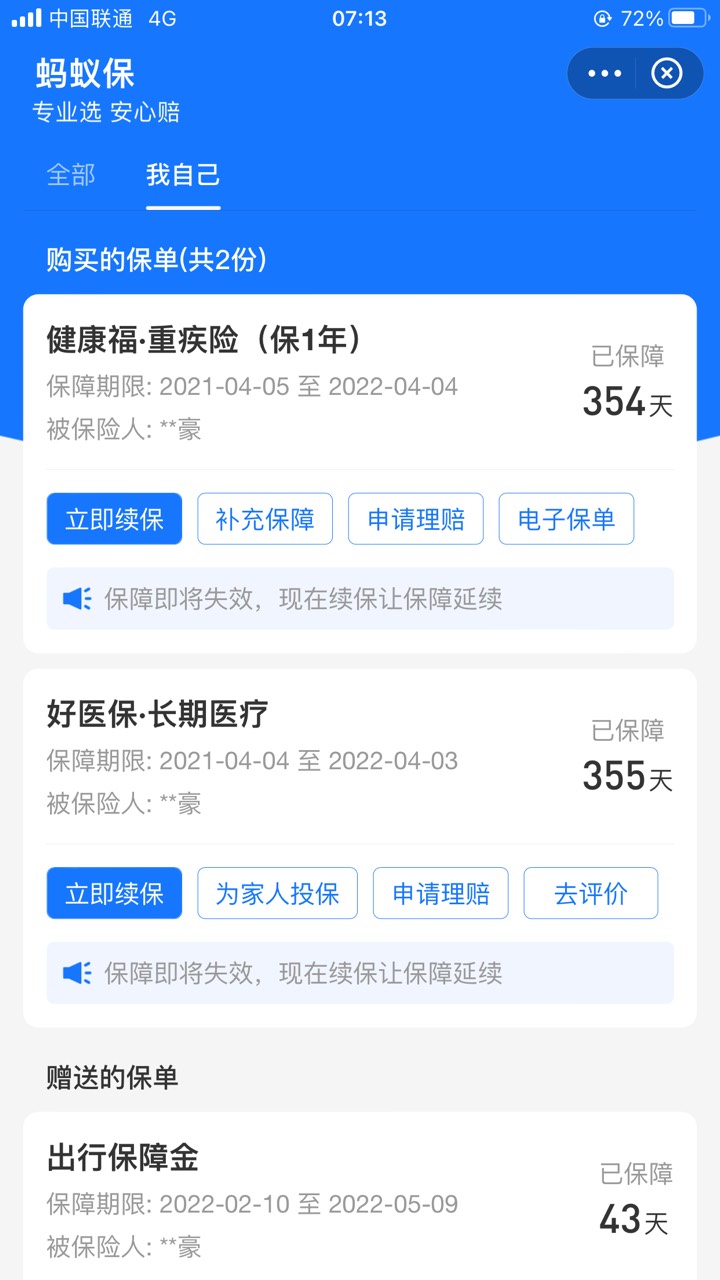Choose 为家人投保 under 好医保·长期医疗

tap(277, 893)
